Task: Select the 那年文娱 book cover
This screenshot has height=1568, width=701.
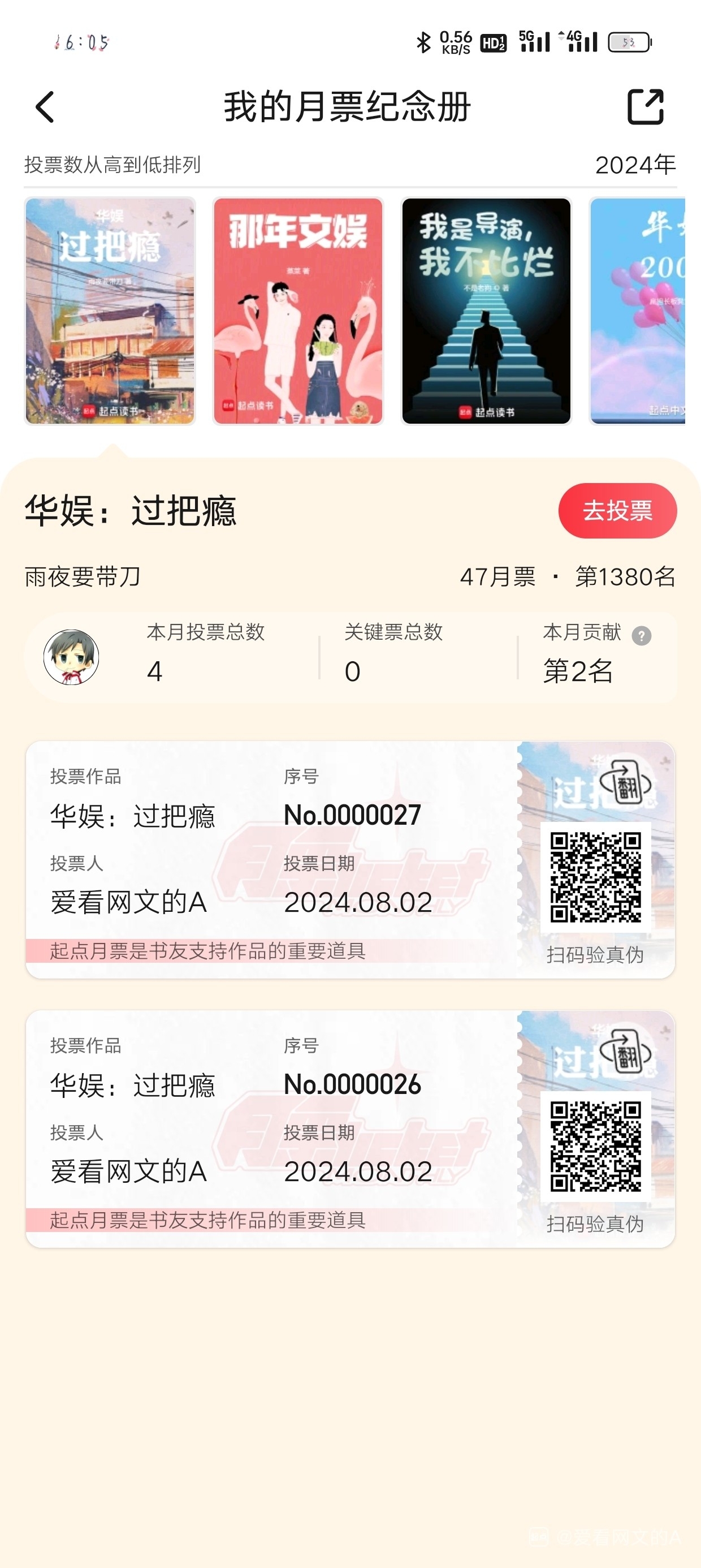Action: [x=298, y=311]
